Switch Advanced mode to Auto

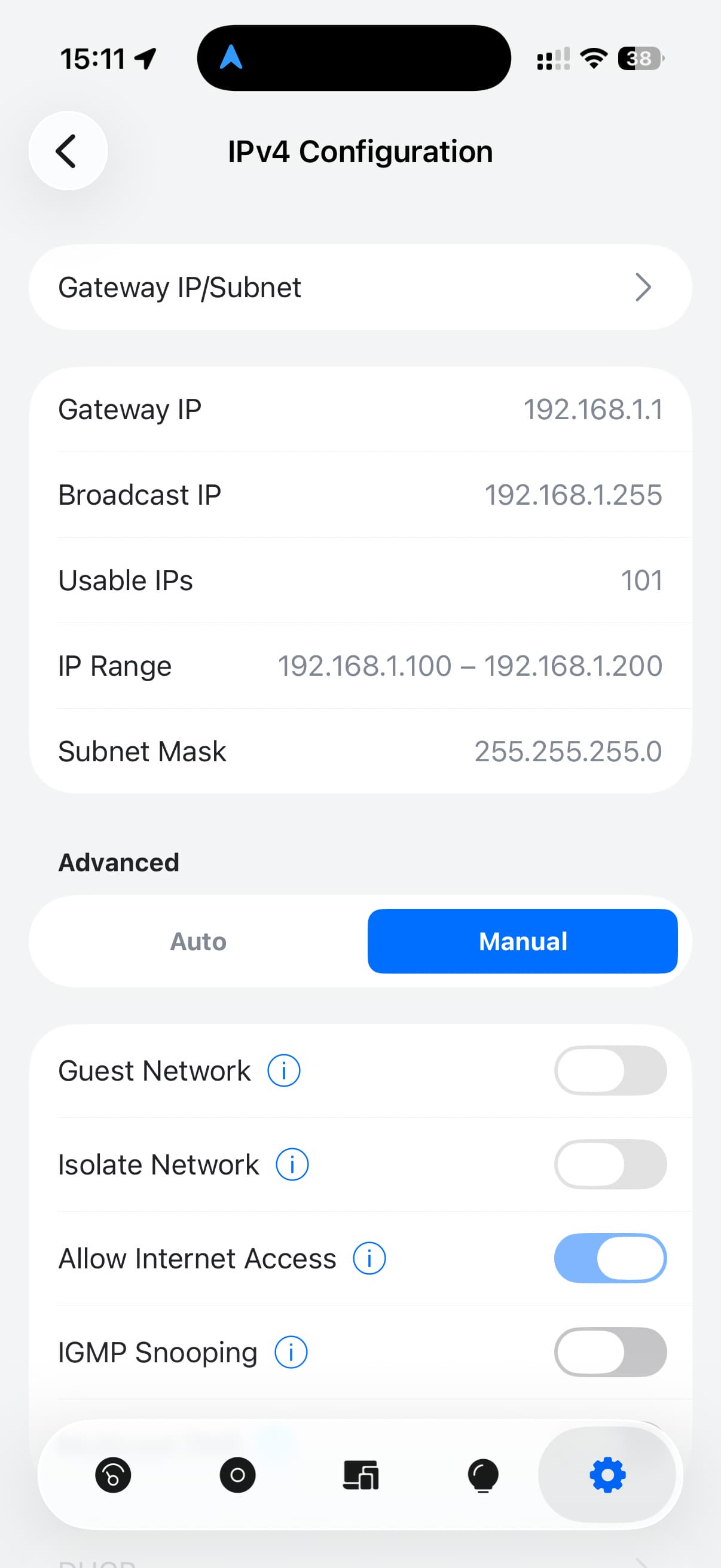pyautogui.click(x=198, y=941)
